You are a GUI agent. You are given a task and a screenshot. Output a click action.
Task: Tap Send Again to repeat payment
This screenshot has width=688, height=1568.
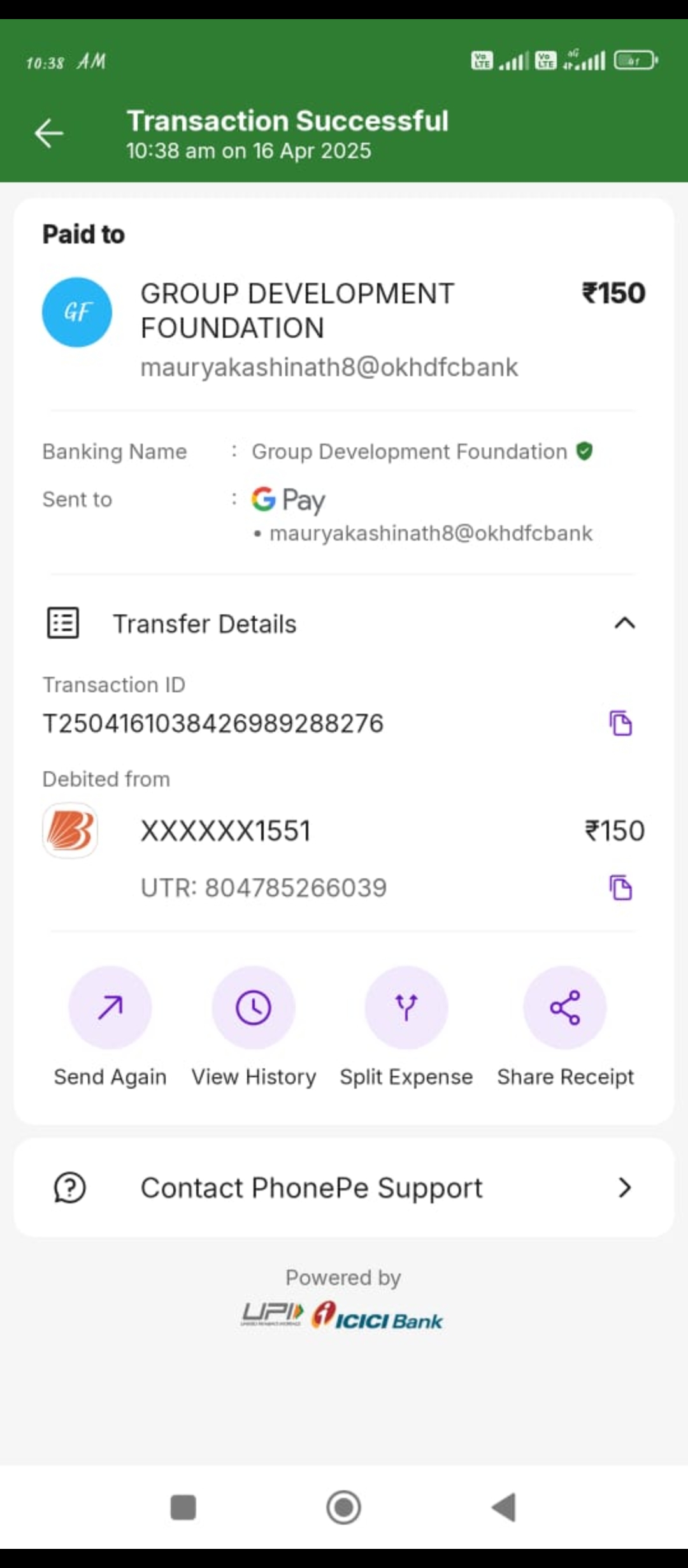pos(110,1008)
